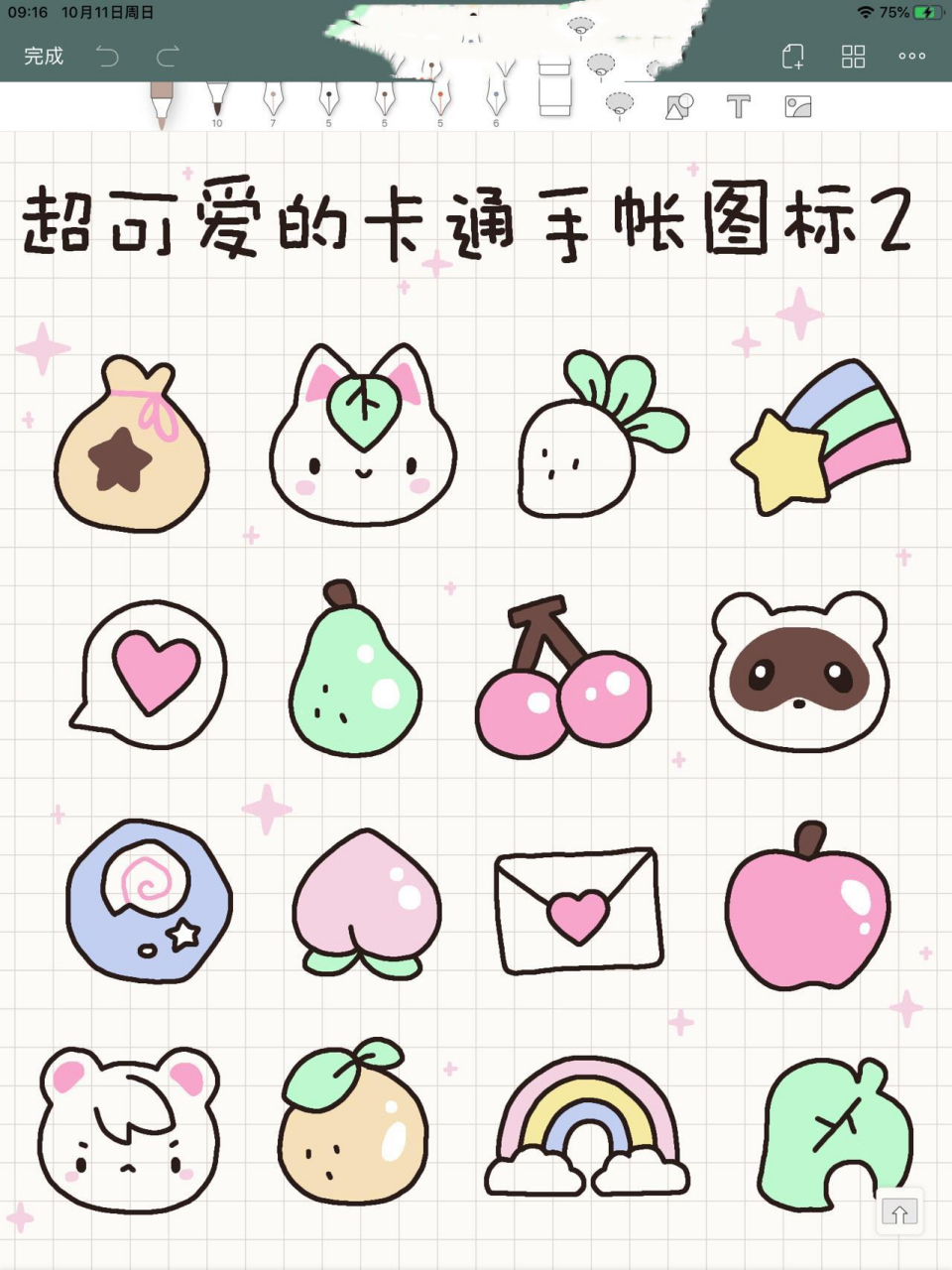Switch to the page thumbnails view
Viewport: 952px width, 1270px height.
coord(853,58)
